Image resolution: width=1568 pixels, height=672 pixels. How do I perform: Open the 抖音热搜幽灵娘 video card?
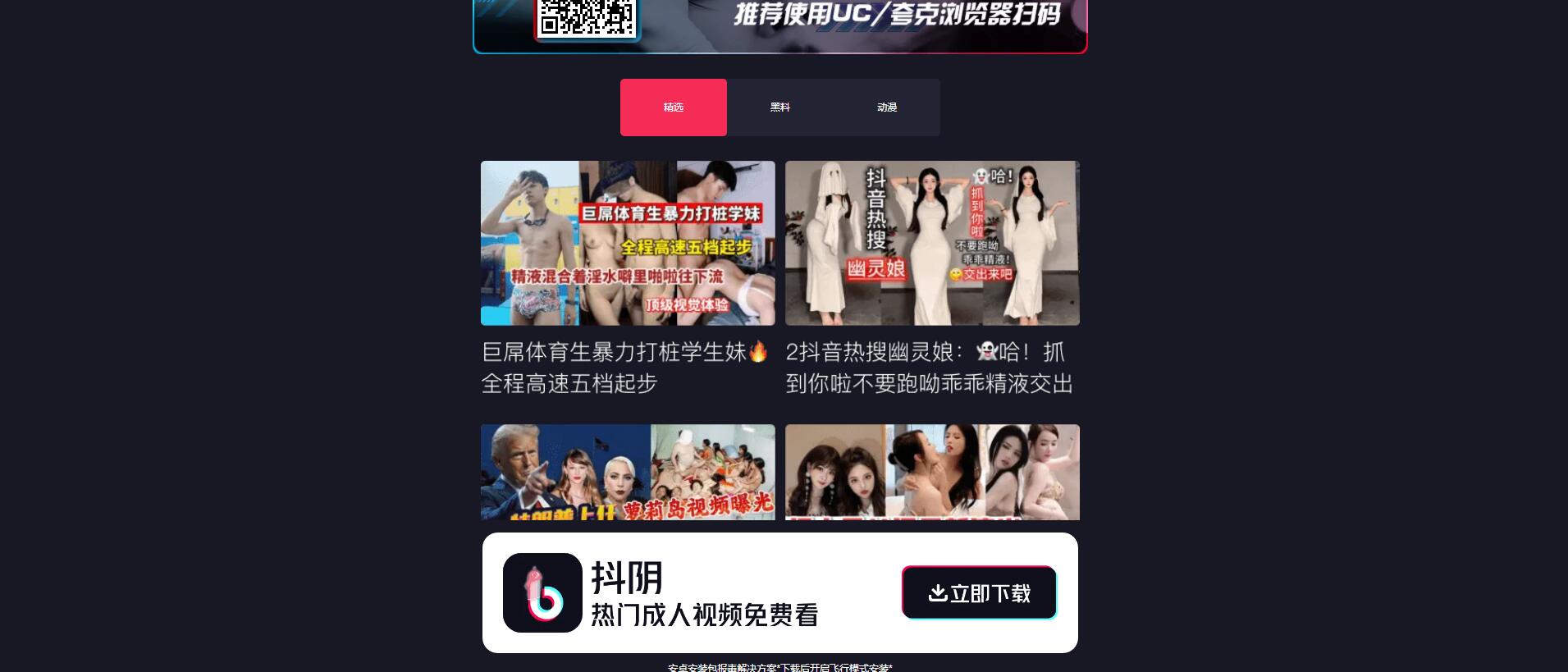932,243
